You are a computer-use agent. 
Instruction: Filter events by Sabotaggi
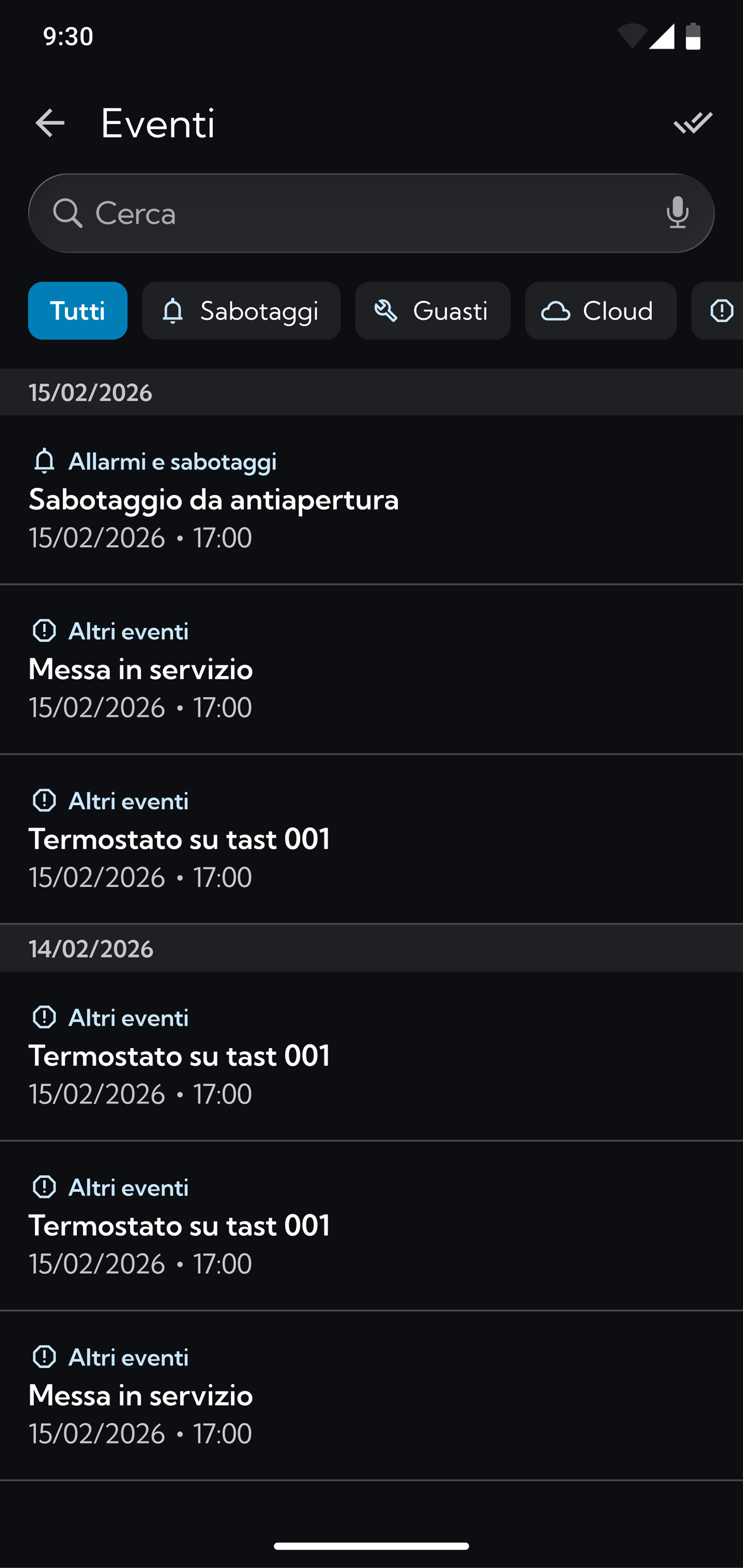click(241, 311)
